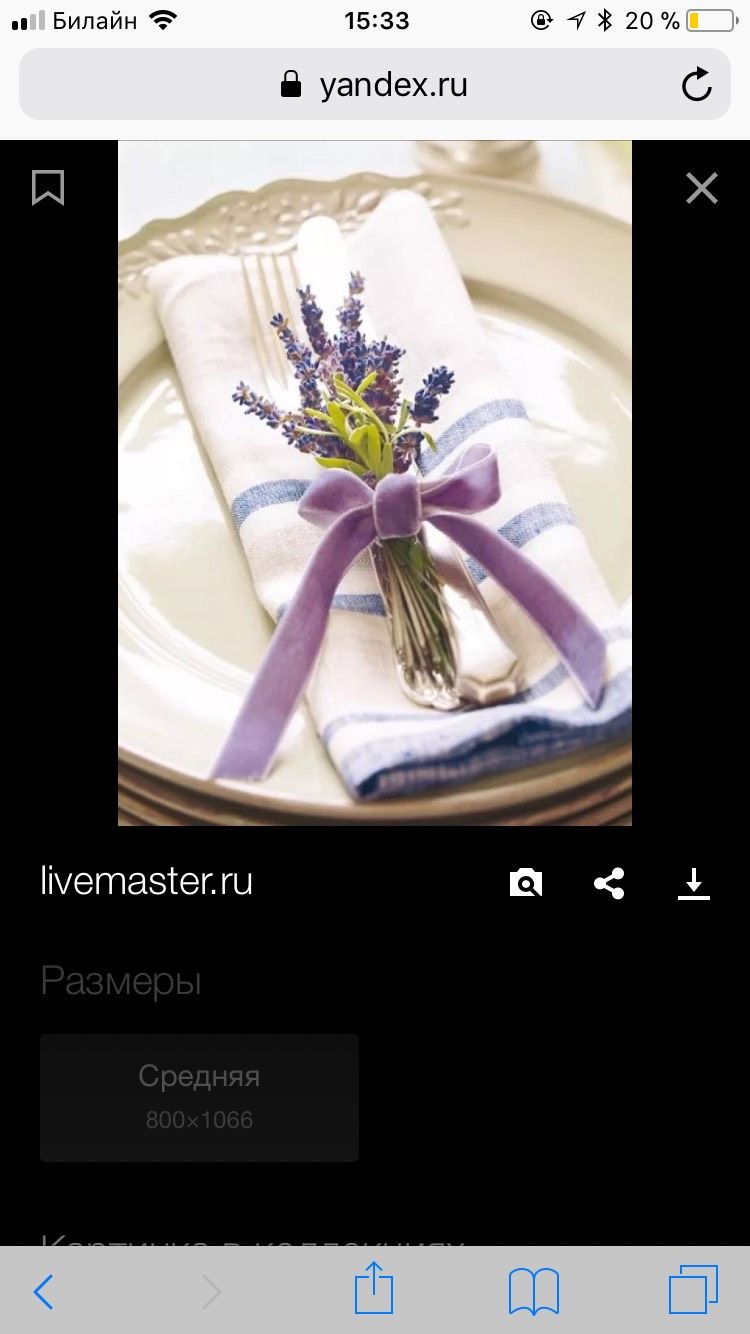Viewport: 750px width, 1334px height.
Task: Open Safari share sheet
Action: pyautogui.click(x=375, y=1290)
